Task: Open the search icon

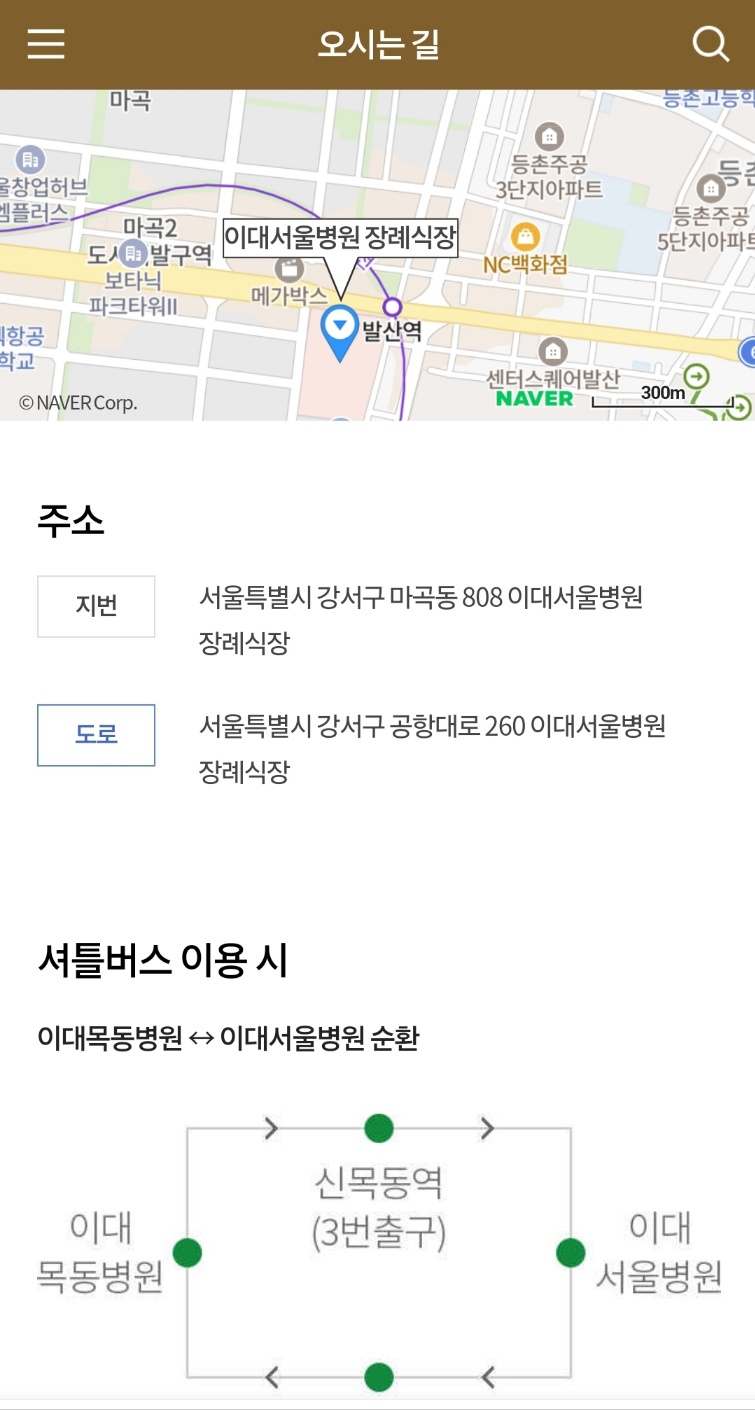Action: (710, 44)
